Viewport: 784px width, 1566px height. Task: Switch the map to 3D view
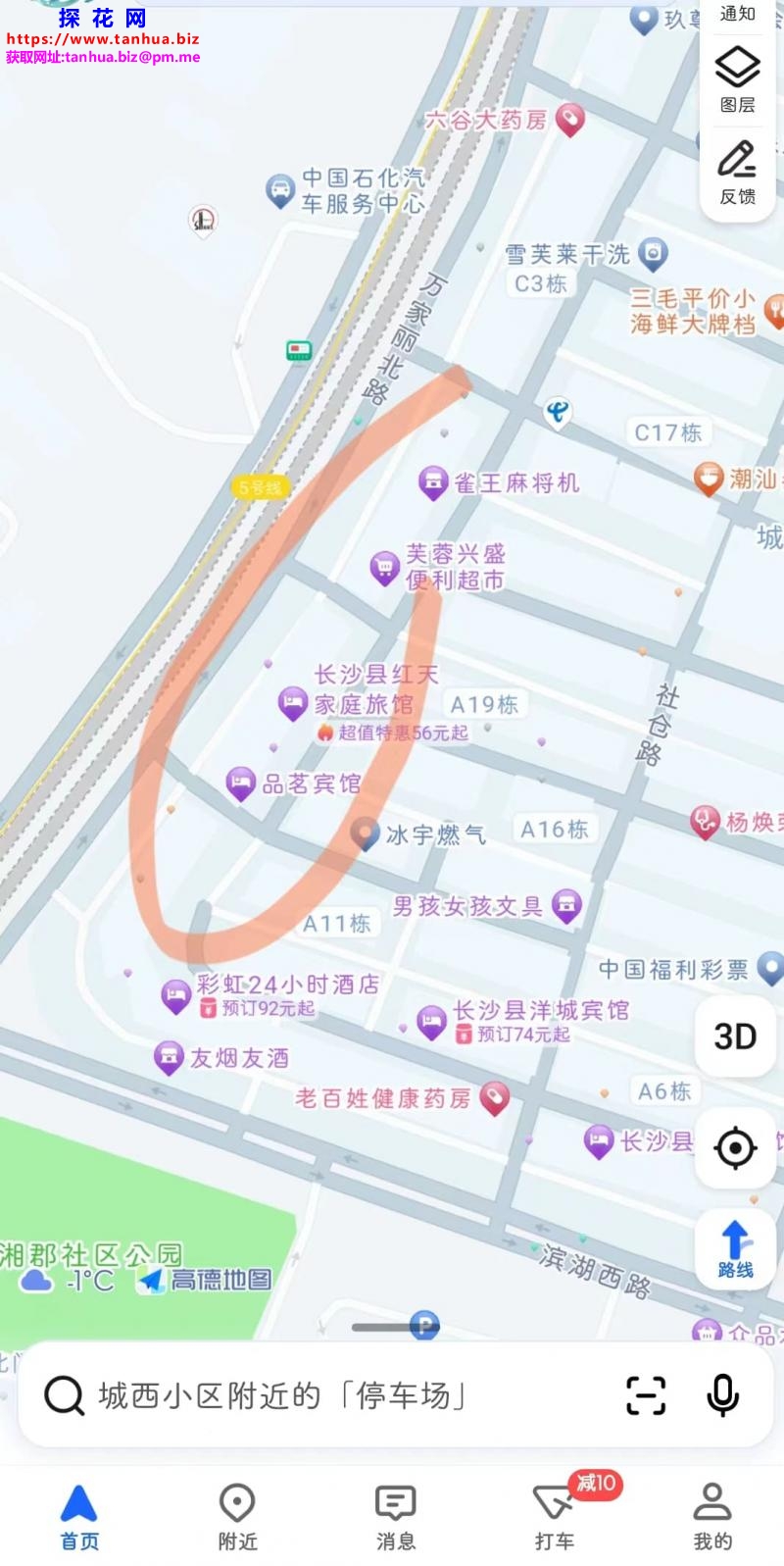coord(735,1036)
